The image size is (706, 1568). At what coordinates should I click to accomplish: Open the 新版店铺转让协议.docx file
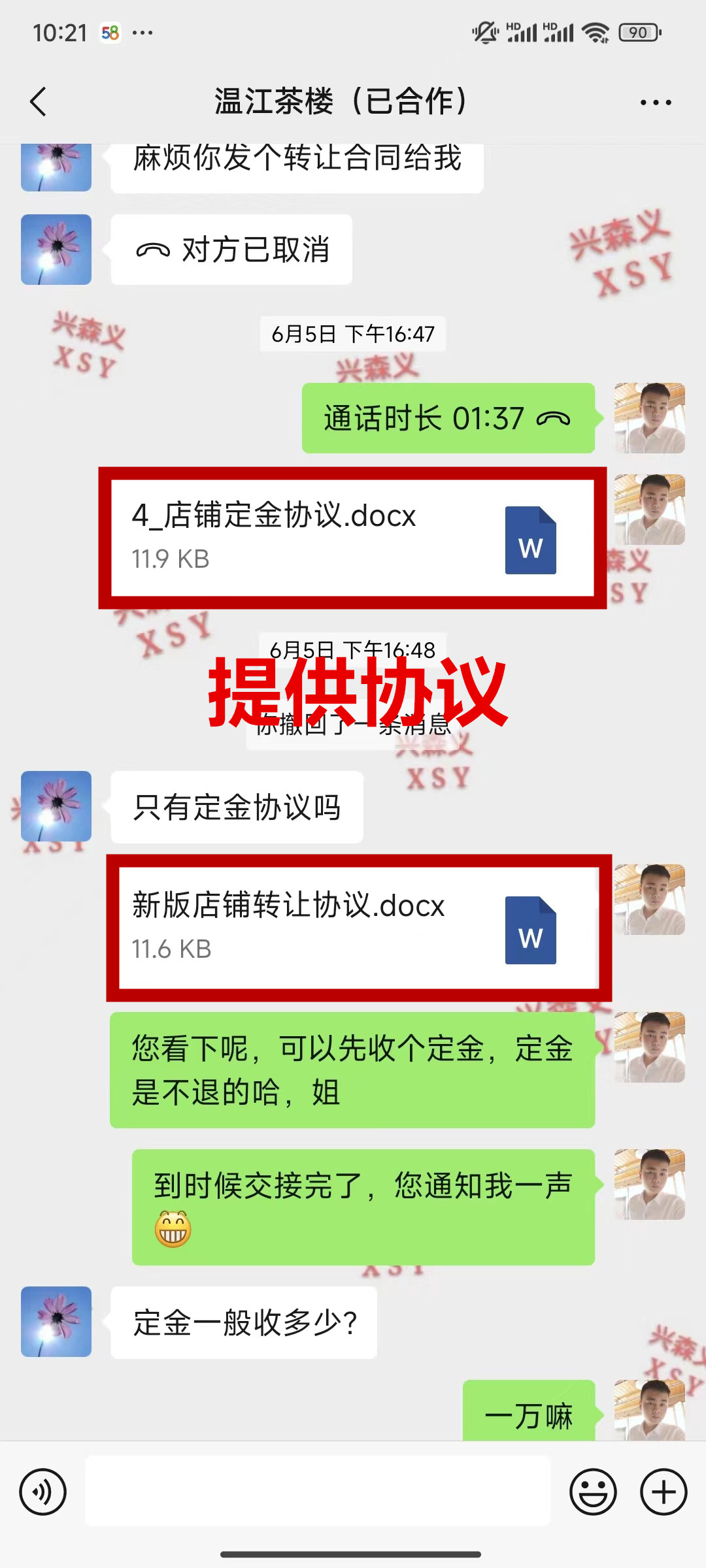click(x=358, y=928)
